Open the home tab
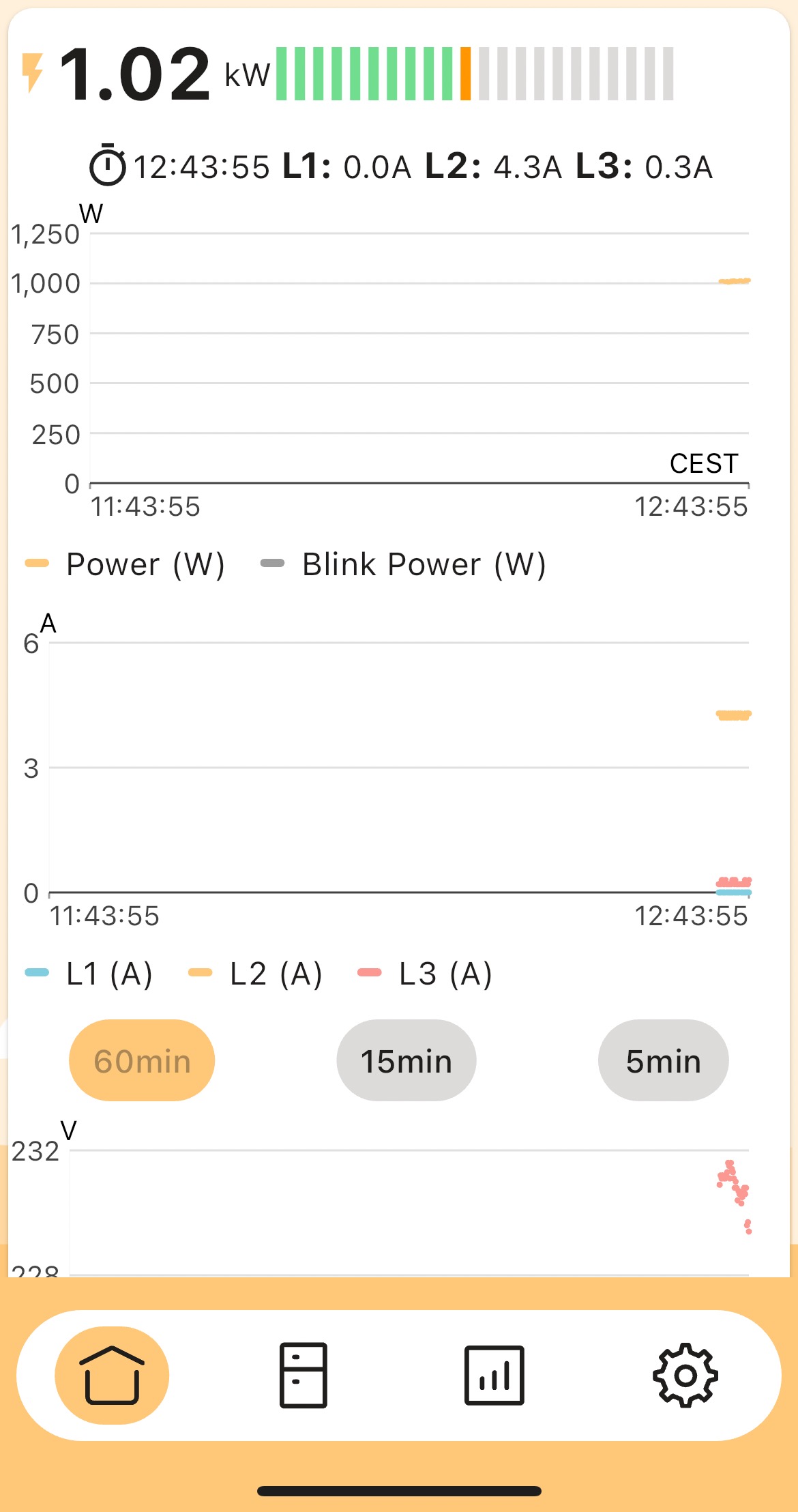Viewport: 798px width, 1512px height. click(112, 1375)
